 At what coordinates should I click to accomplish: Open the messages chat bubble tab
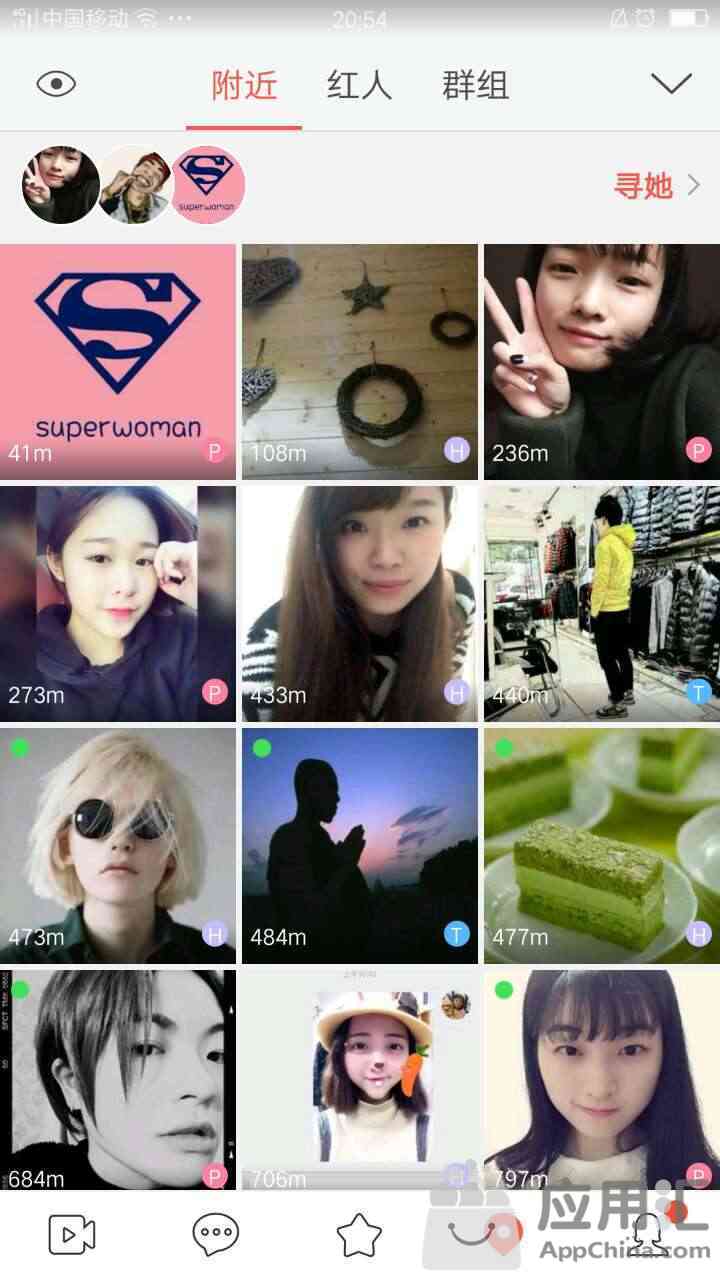tap(215, 1236)
